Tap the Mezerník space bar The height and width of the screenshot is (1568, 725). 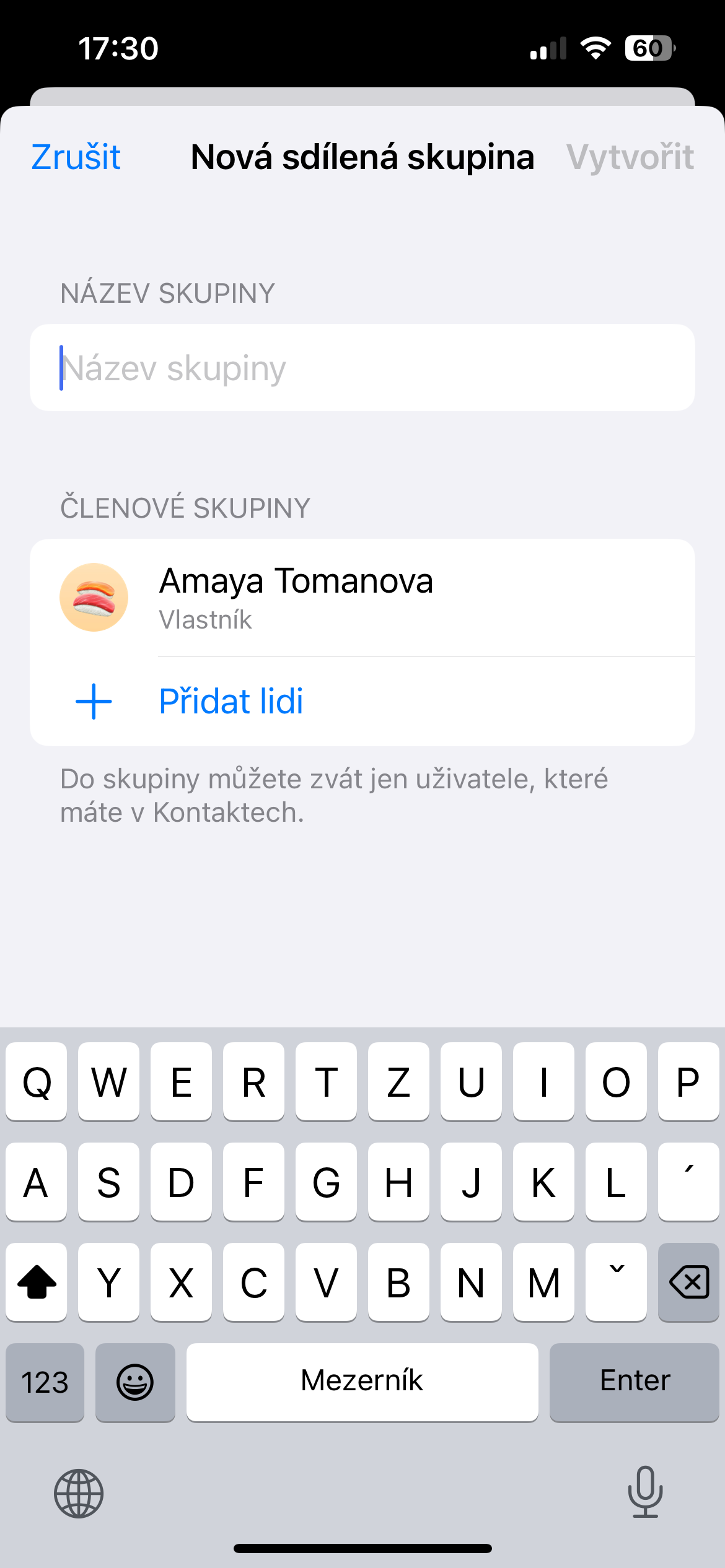point(362,1382)
